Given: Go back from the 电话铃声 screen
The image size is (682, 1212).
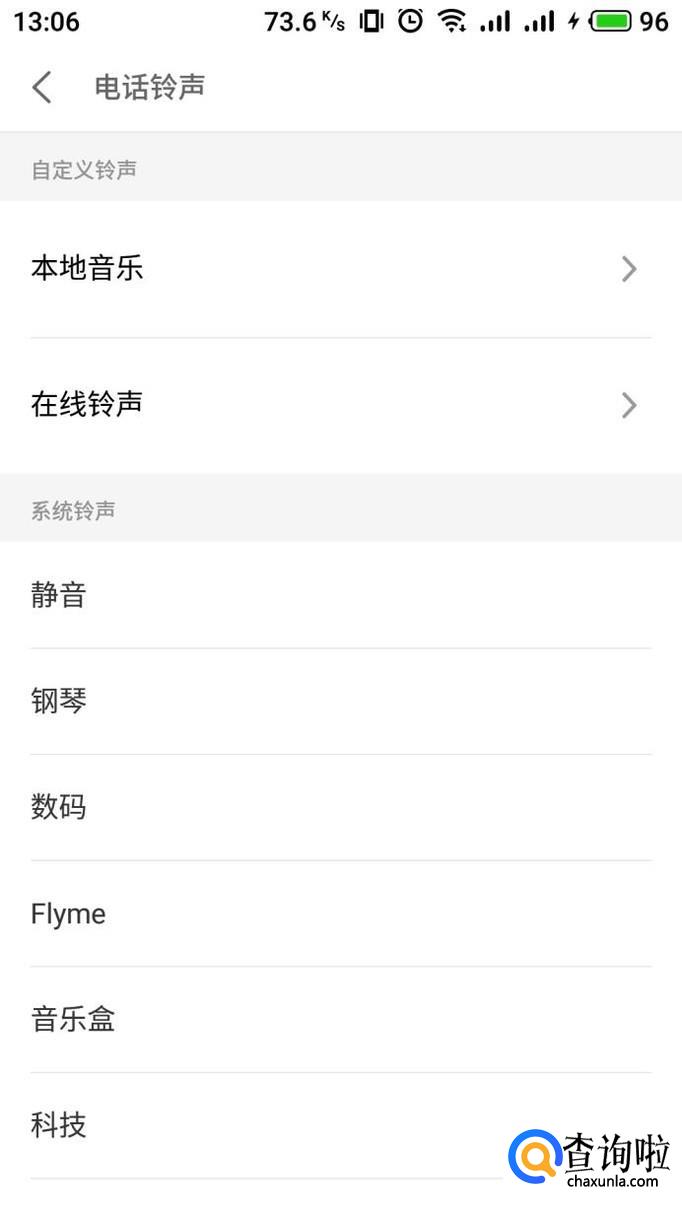Looking at the screenshot, I should (42, 87).
